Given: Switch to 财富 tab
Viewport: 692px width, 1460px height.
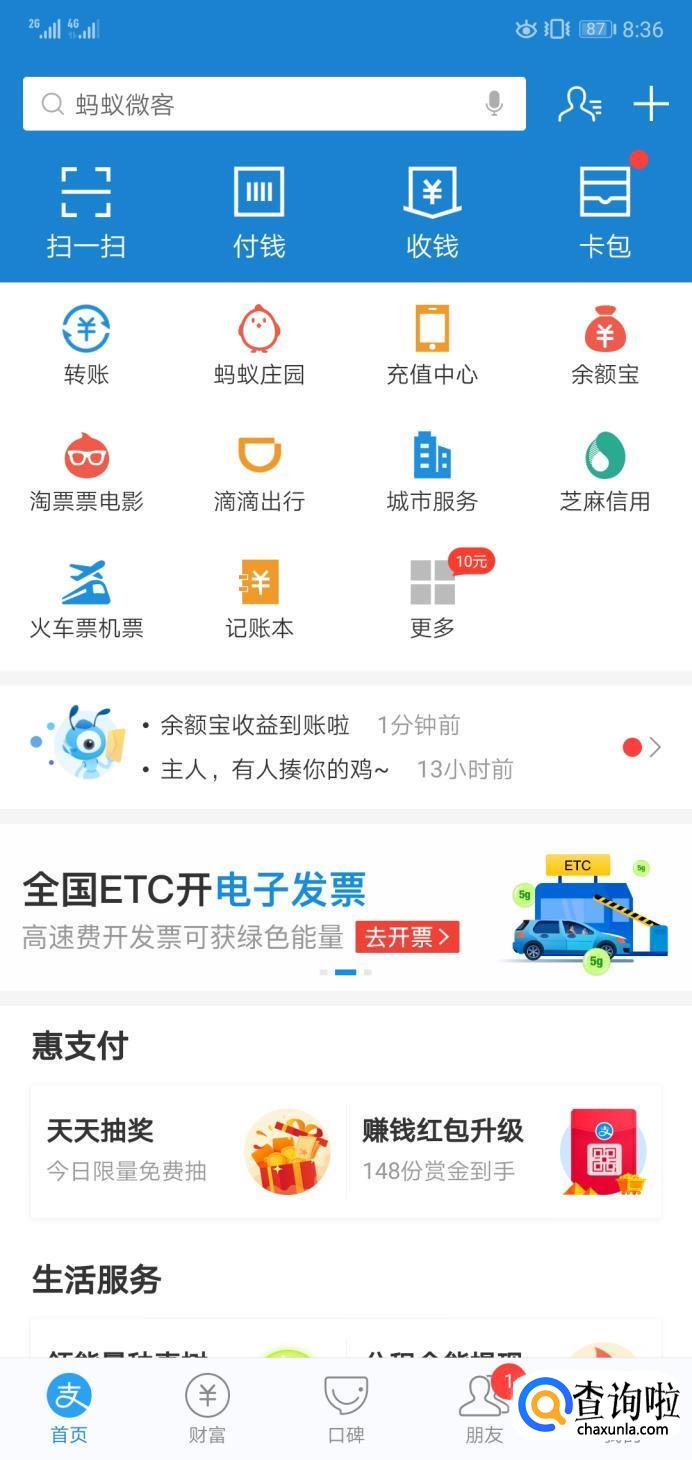Looking at the screenshot, I should pos(207,1408).
